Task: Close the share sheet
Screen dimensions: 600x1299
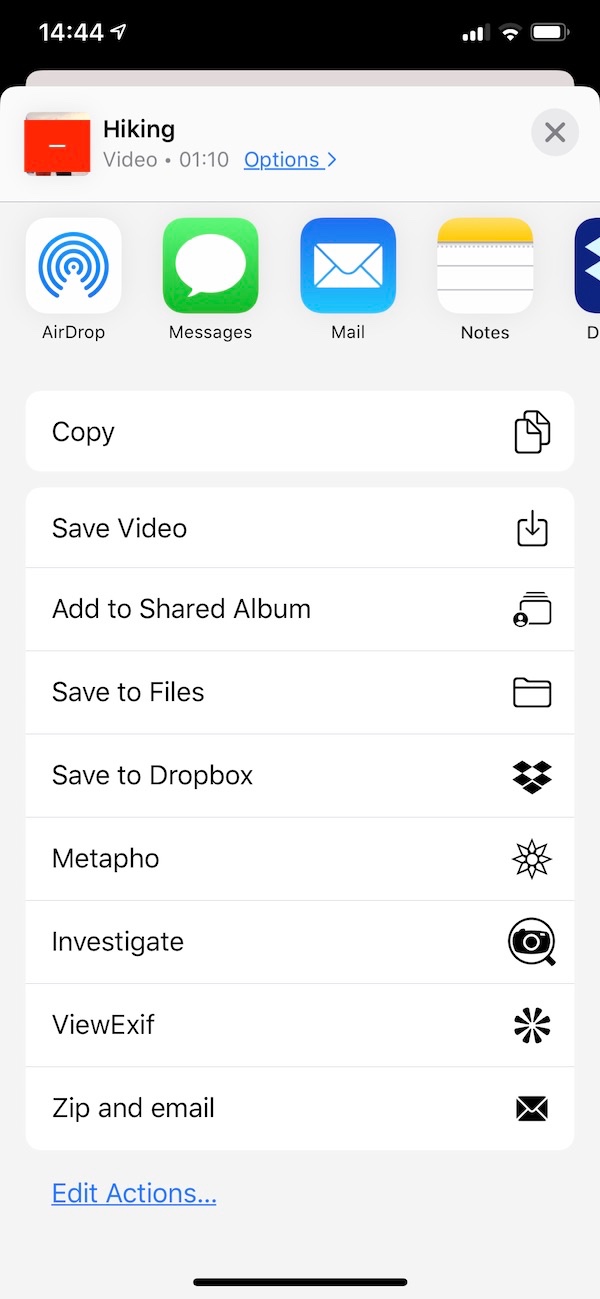Action: [555, 132]
